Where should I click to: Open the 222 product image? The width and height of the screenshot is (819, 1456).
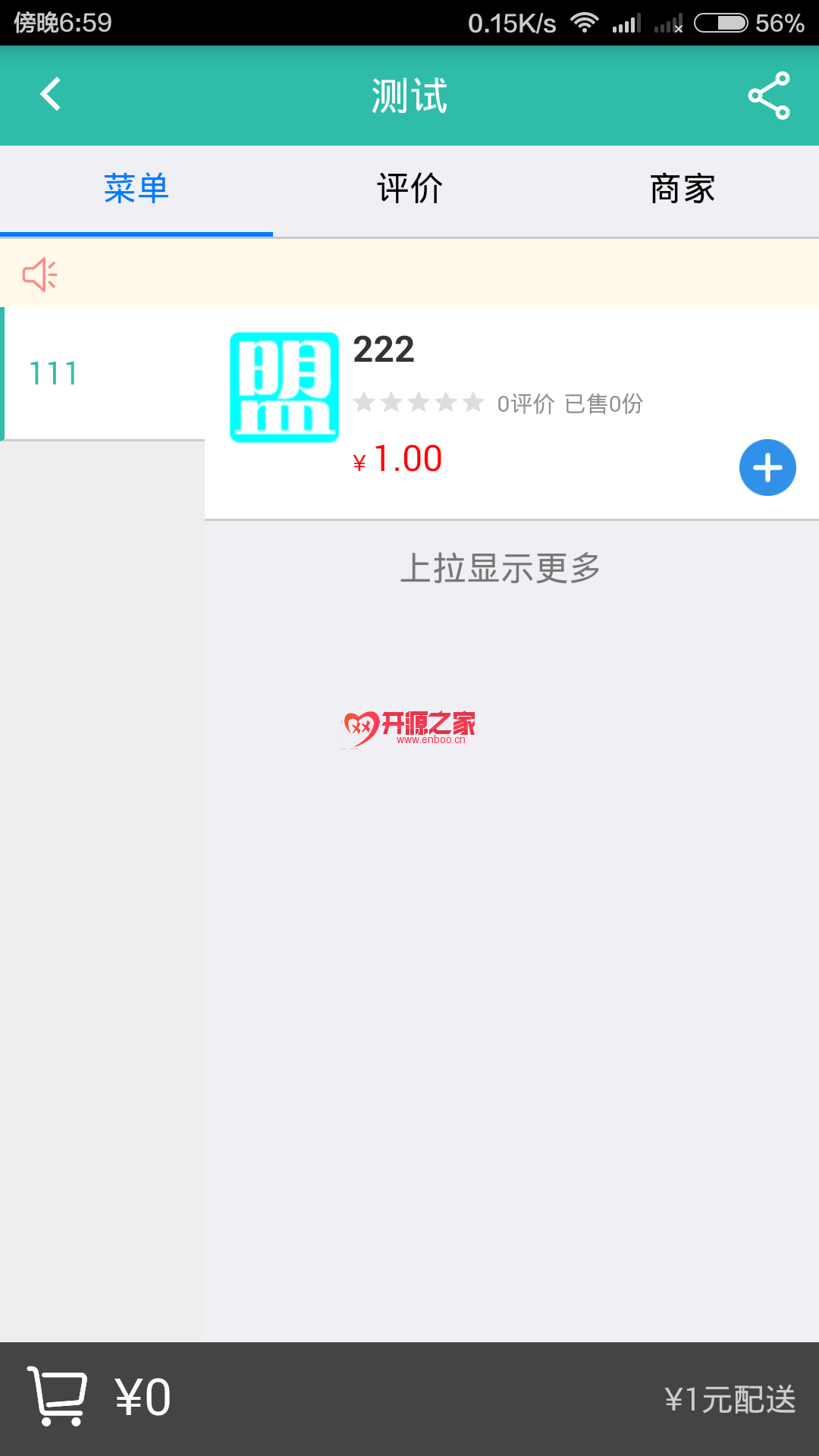click(284, 388)
